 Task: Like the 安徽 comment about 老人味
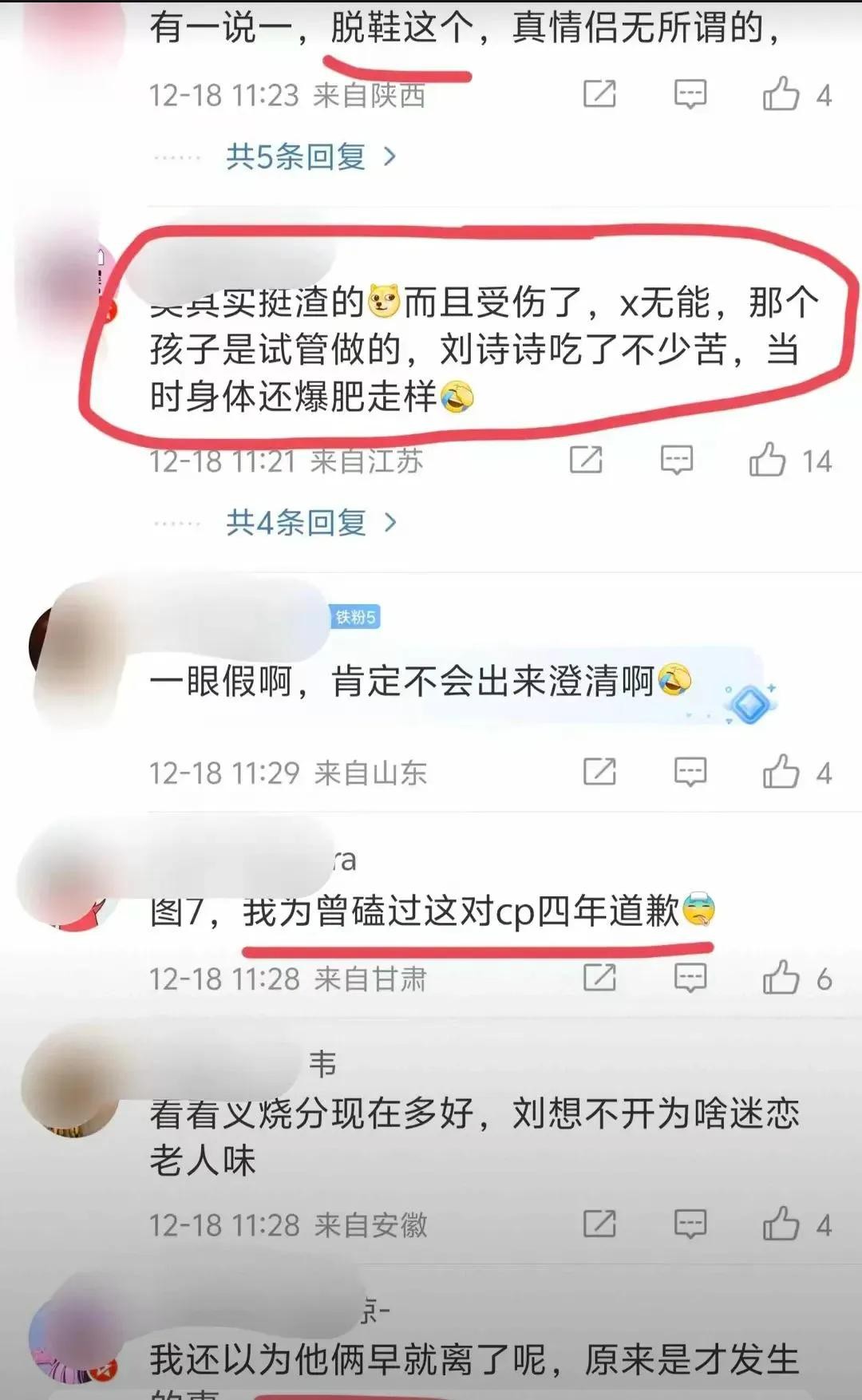click(x=781, y=1224)
